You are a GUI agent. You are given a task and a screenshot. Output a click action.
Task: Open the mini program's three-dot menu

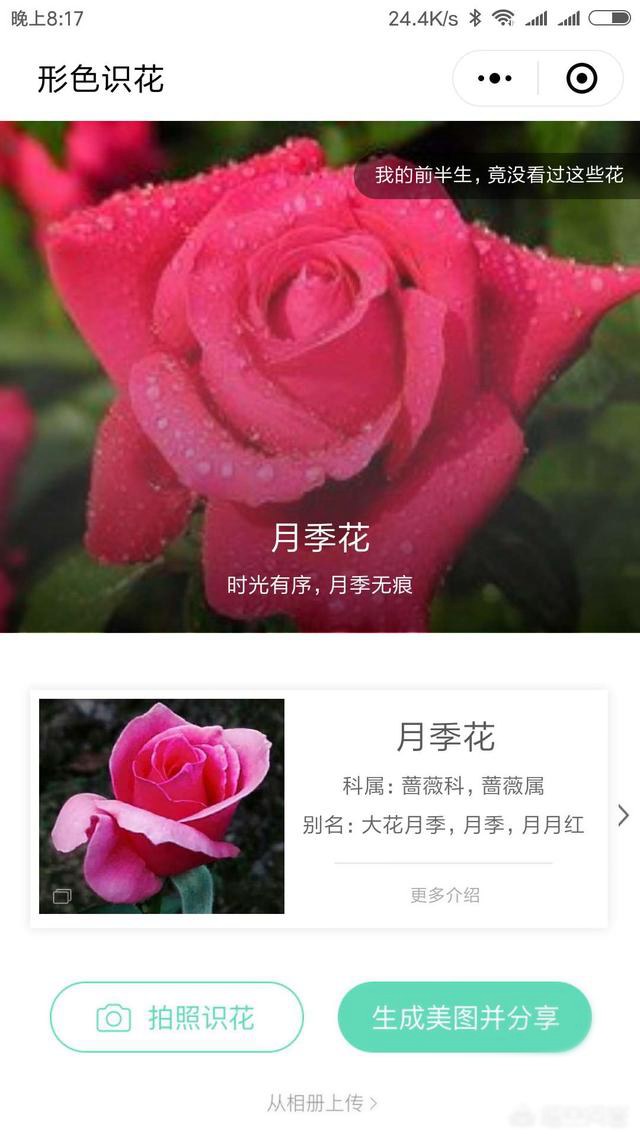pos(495,78)
